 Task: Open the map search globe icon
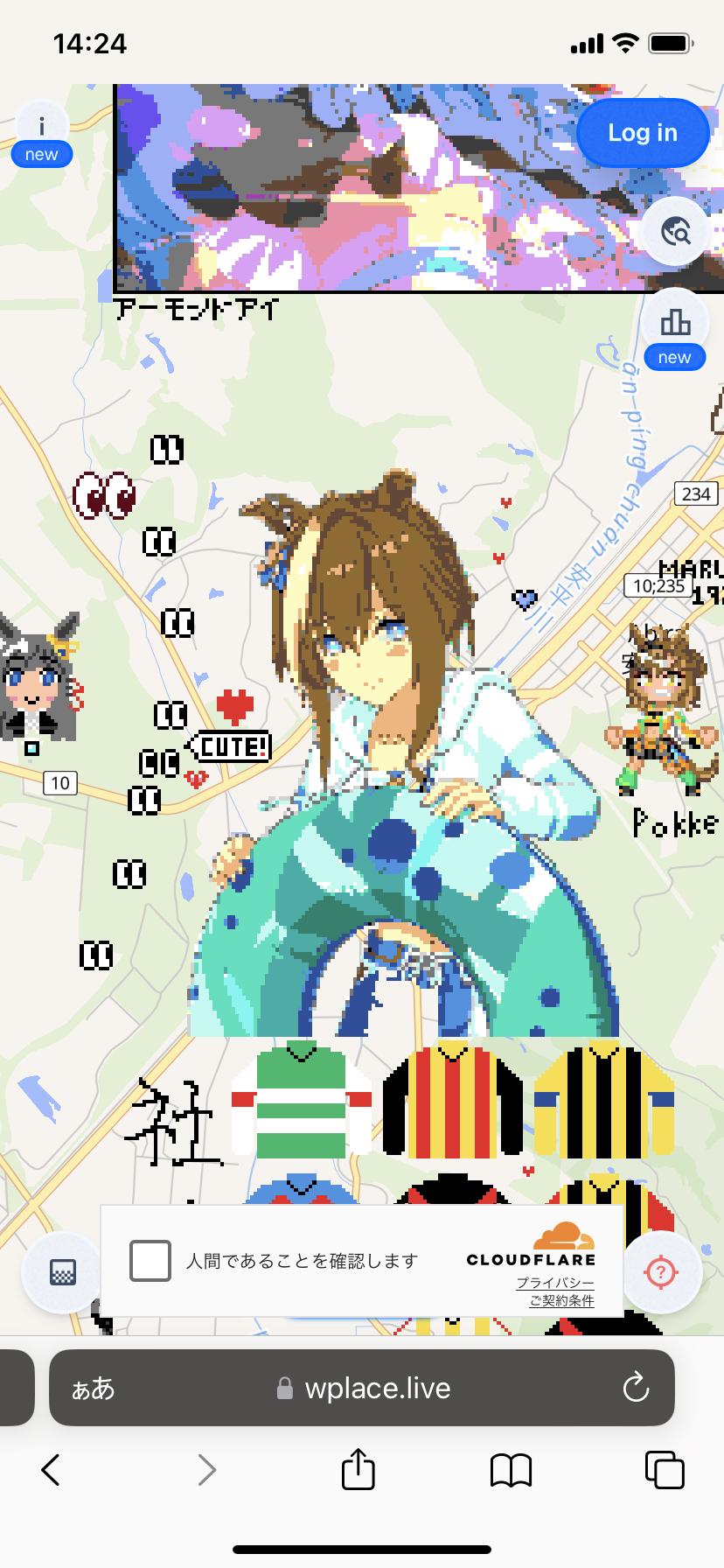pos(675,232)
